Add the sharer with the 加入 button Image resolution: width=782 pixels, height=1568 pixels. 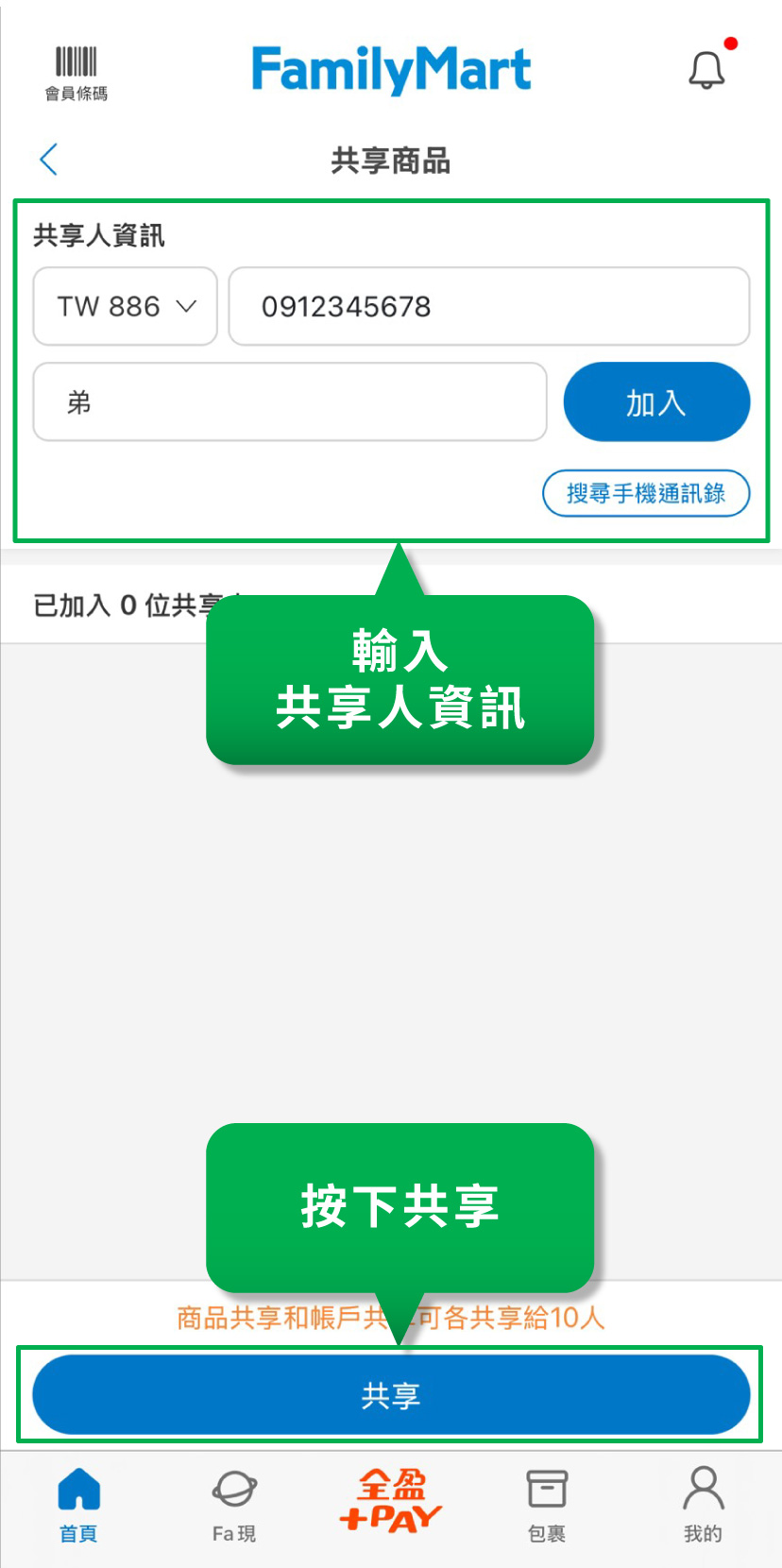(656, 402)
